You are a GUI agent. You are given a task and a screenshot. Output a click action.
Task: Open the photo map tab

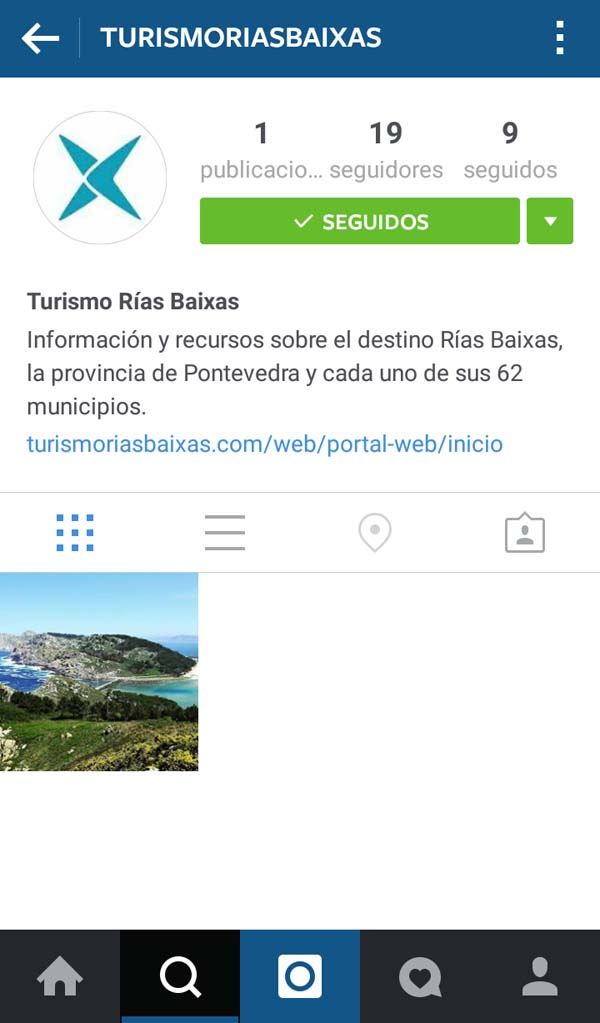tap(375, 533)
